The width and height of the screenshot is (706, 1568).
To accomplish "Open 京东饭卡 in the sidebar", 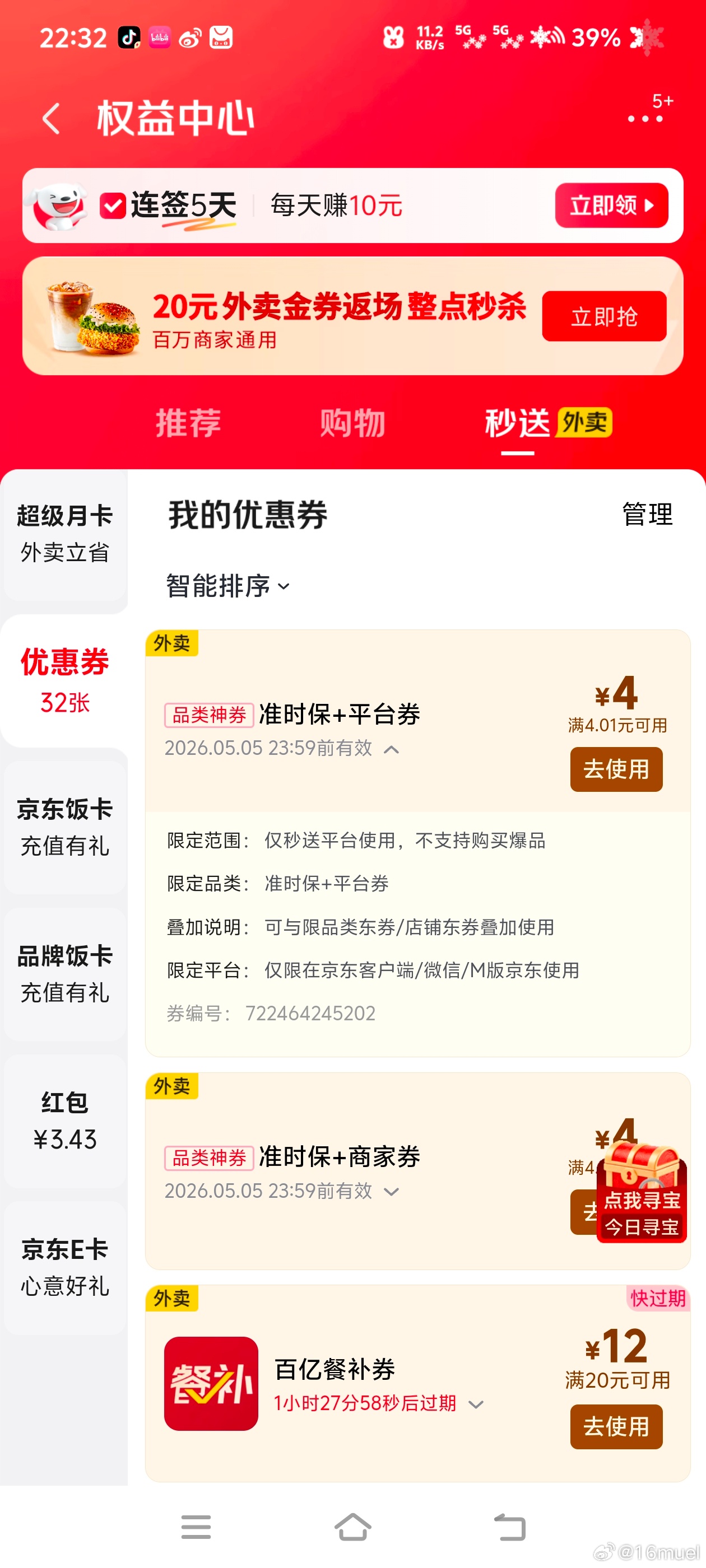I will (64, 827).
